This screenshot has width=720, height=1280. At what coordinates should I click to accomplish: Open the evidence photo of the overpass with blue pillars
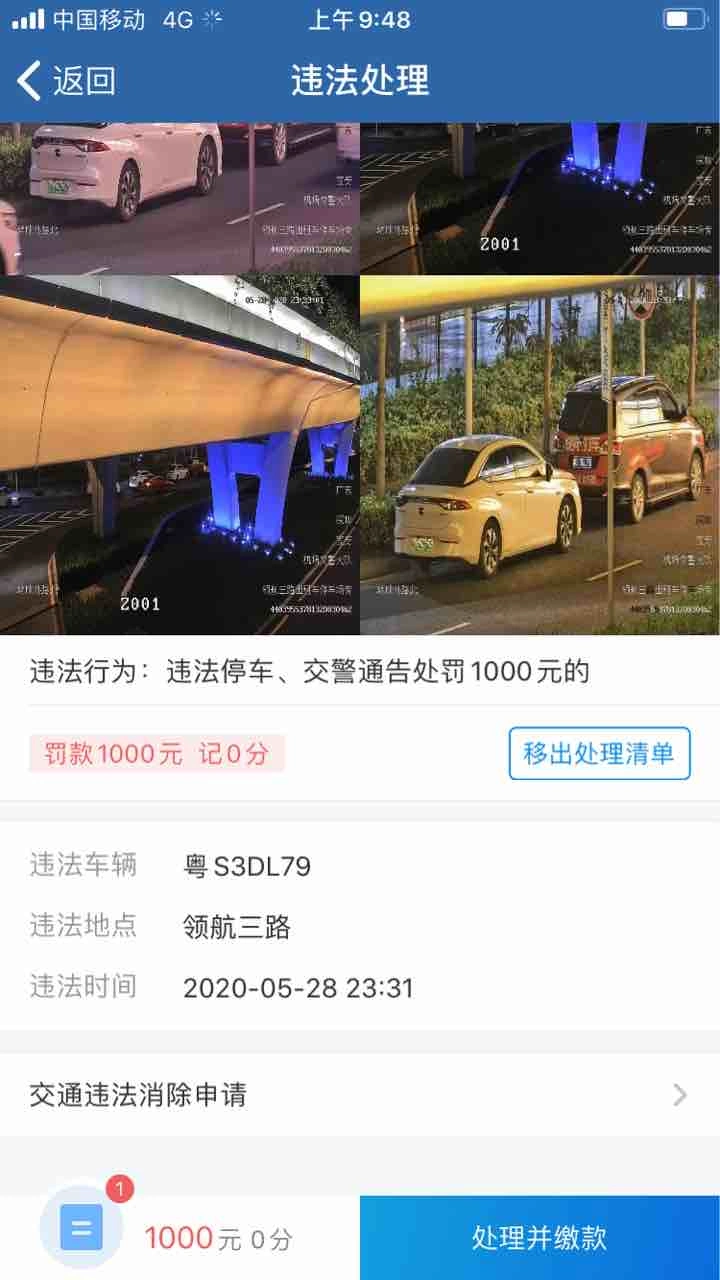point(179,455)
